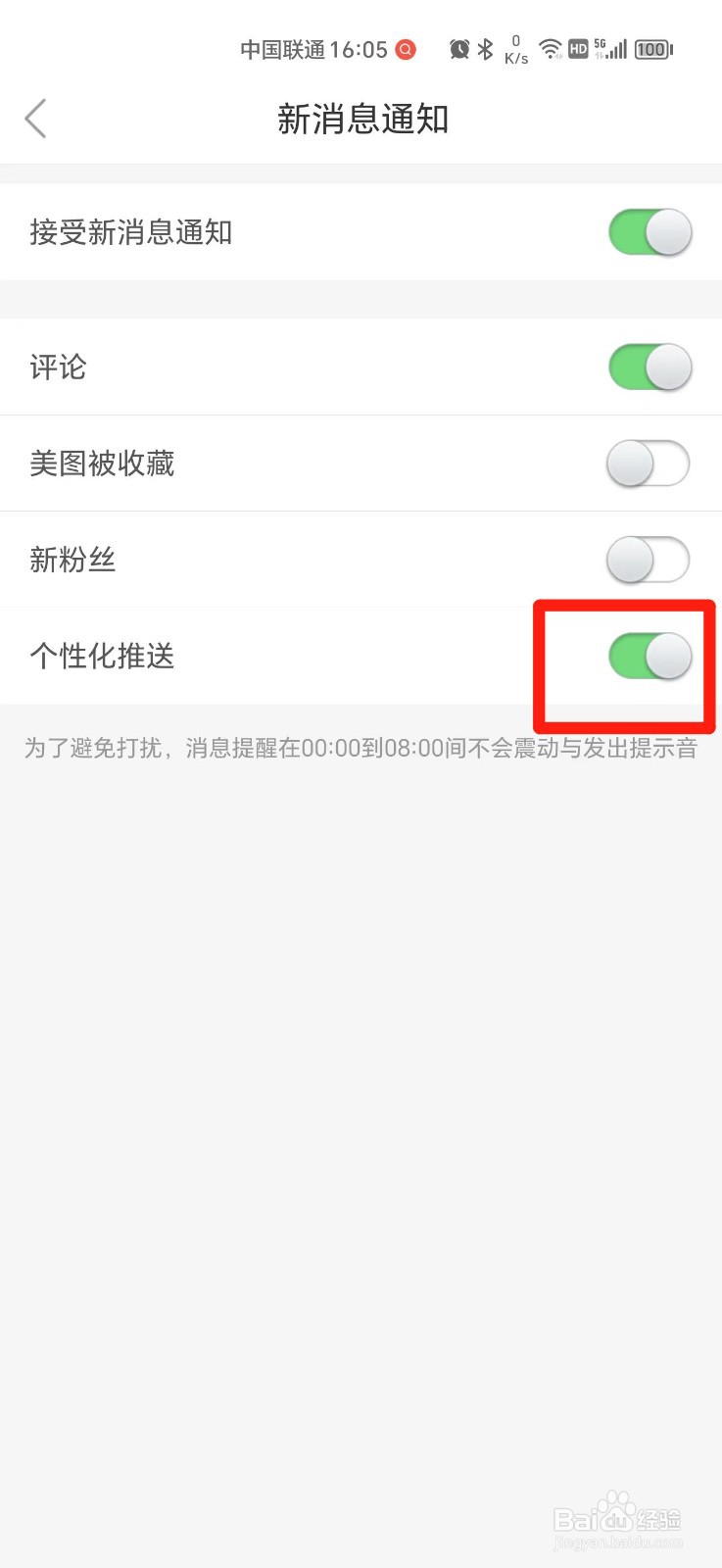Image resolution: width=722 pixels, height=1568 pixels.
Task: Enable the 美图被收藏 toggle
Action: [648, 464]
